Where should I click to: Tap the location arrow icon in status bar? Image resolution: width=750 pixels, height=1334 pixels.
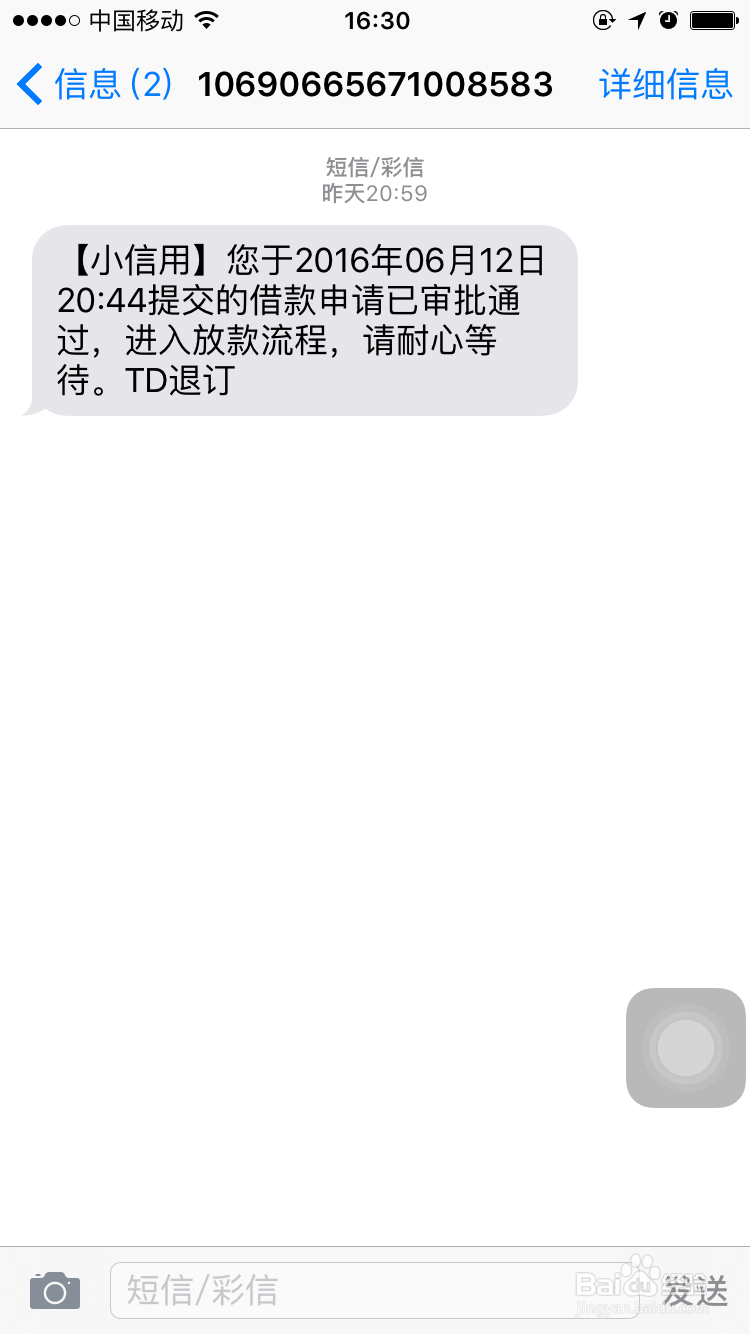coord(638,19)
